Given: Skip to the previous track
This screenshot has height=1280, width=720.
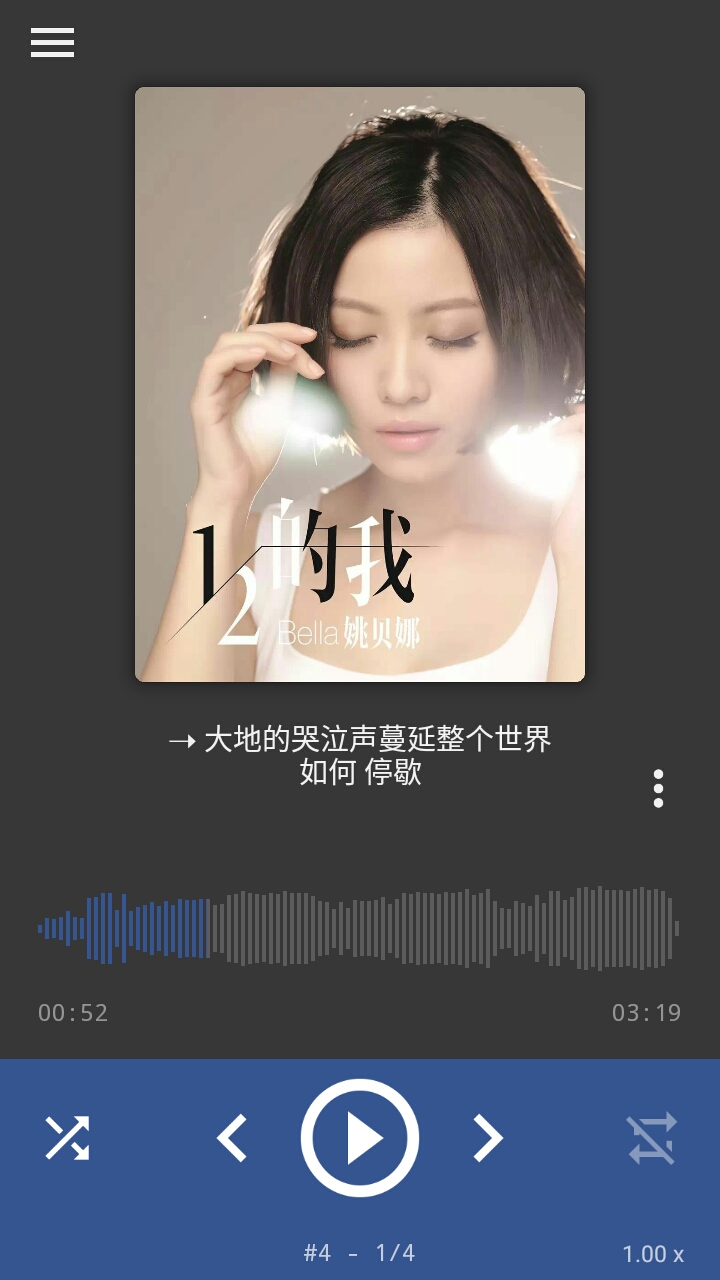Looking at the screenshot, I should pos(232,1138).
